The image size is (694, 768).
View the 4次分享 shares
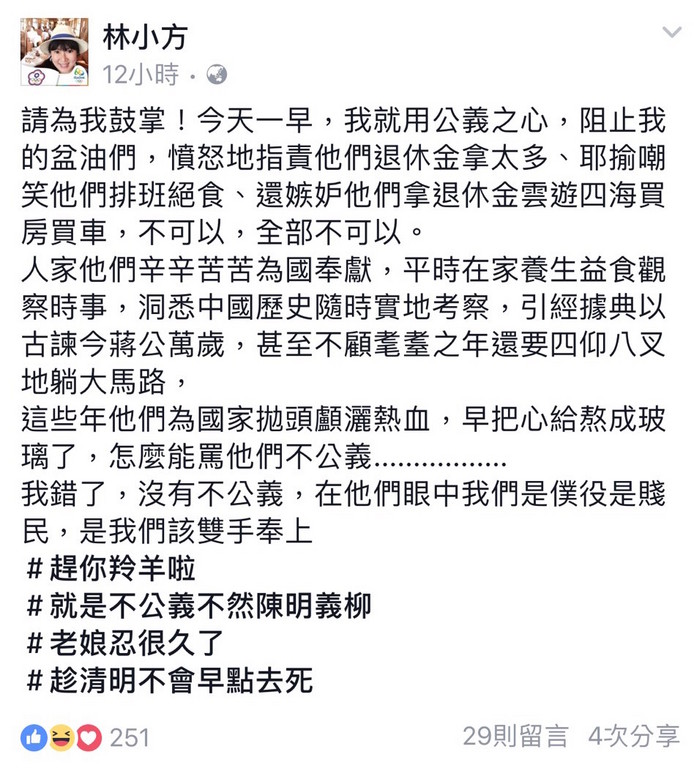point(633,737)
